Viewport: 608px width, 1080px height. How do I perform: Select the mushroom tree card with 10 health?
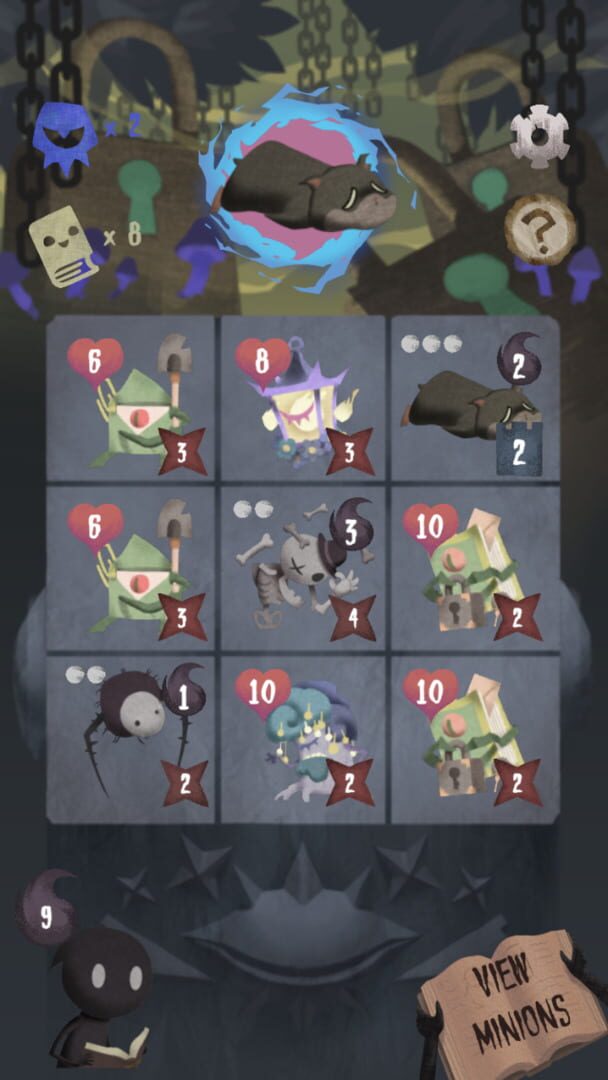coord(303,740)
